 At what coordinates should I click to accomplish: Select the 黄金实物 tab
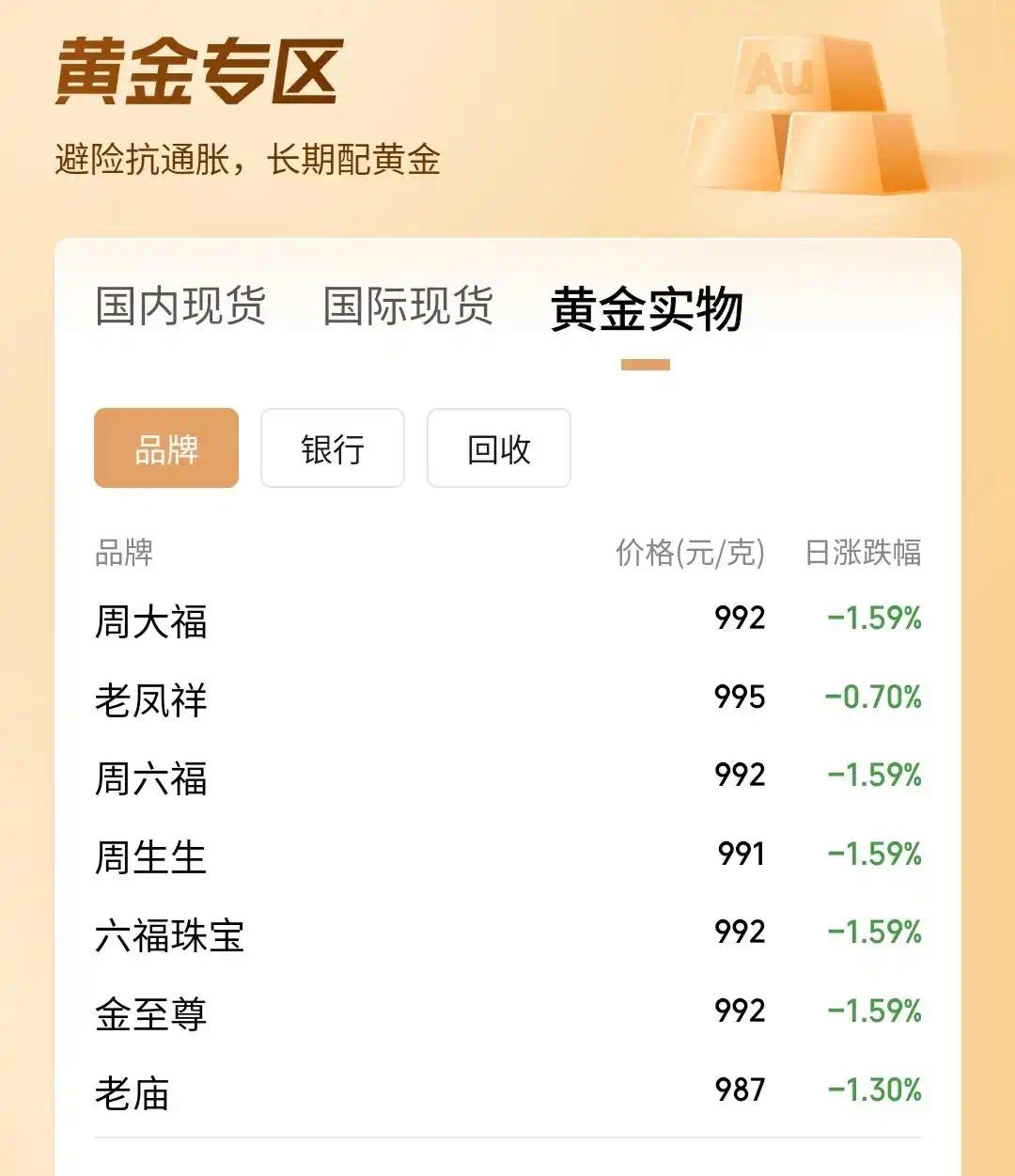click(x=646, y=308)
